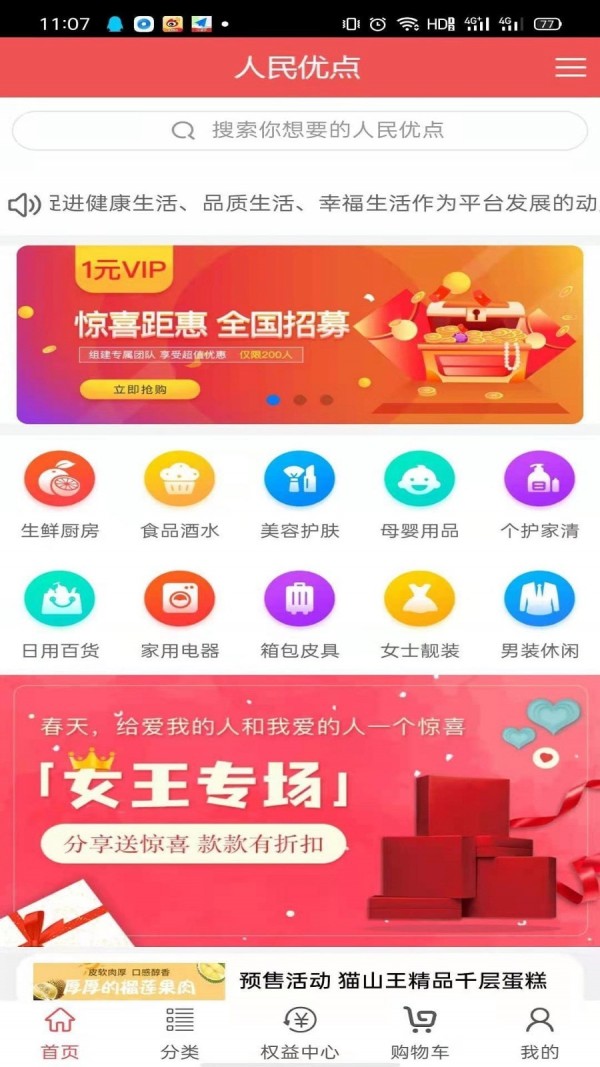Screen dimensions: 600x1067
Task: Switch to the 分类 tab
Action: pyautogui.click(x=180, y=1033)
